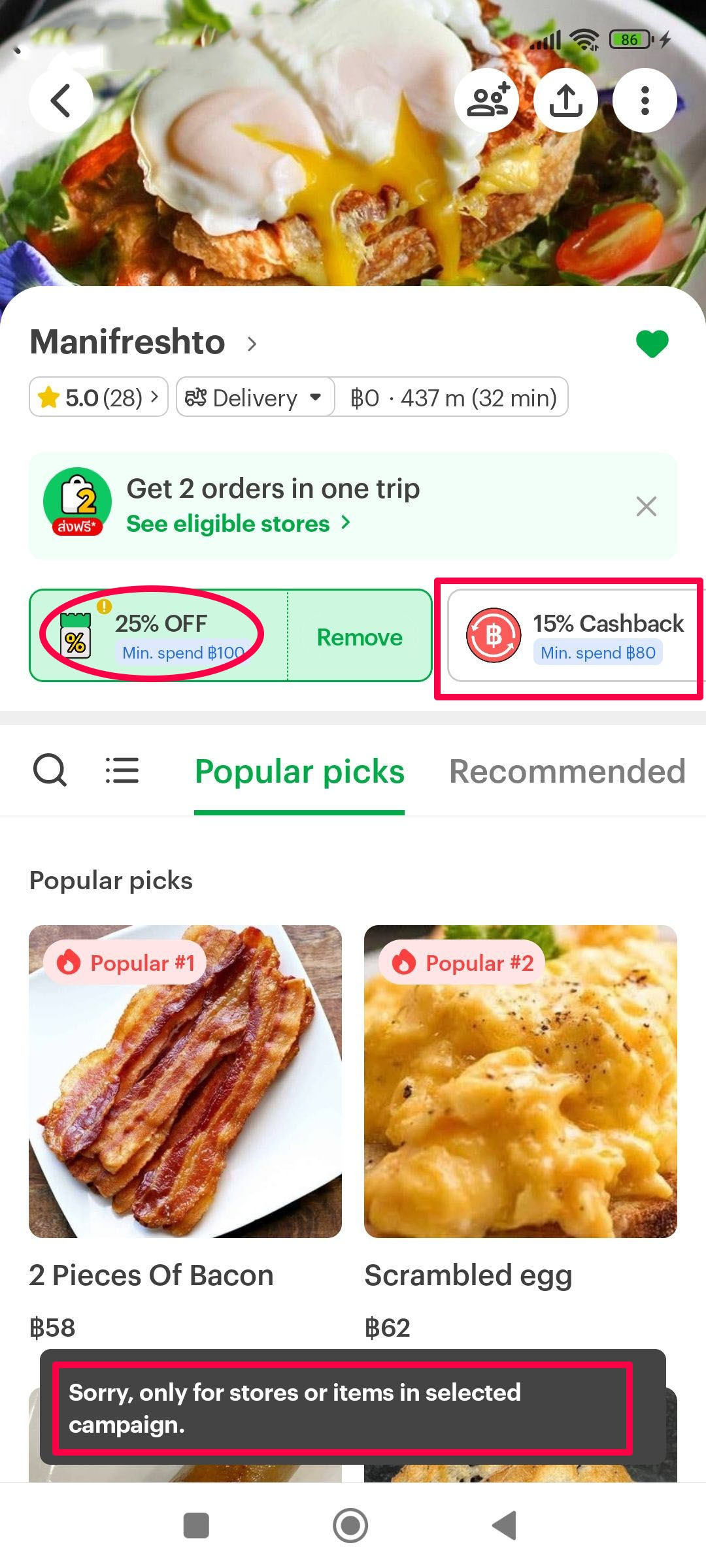This screenshot has height=1568, width=706.
Task: Share this restaurant
Action: (565, 101)
